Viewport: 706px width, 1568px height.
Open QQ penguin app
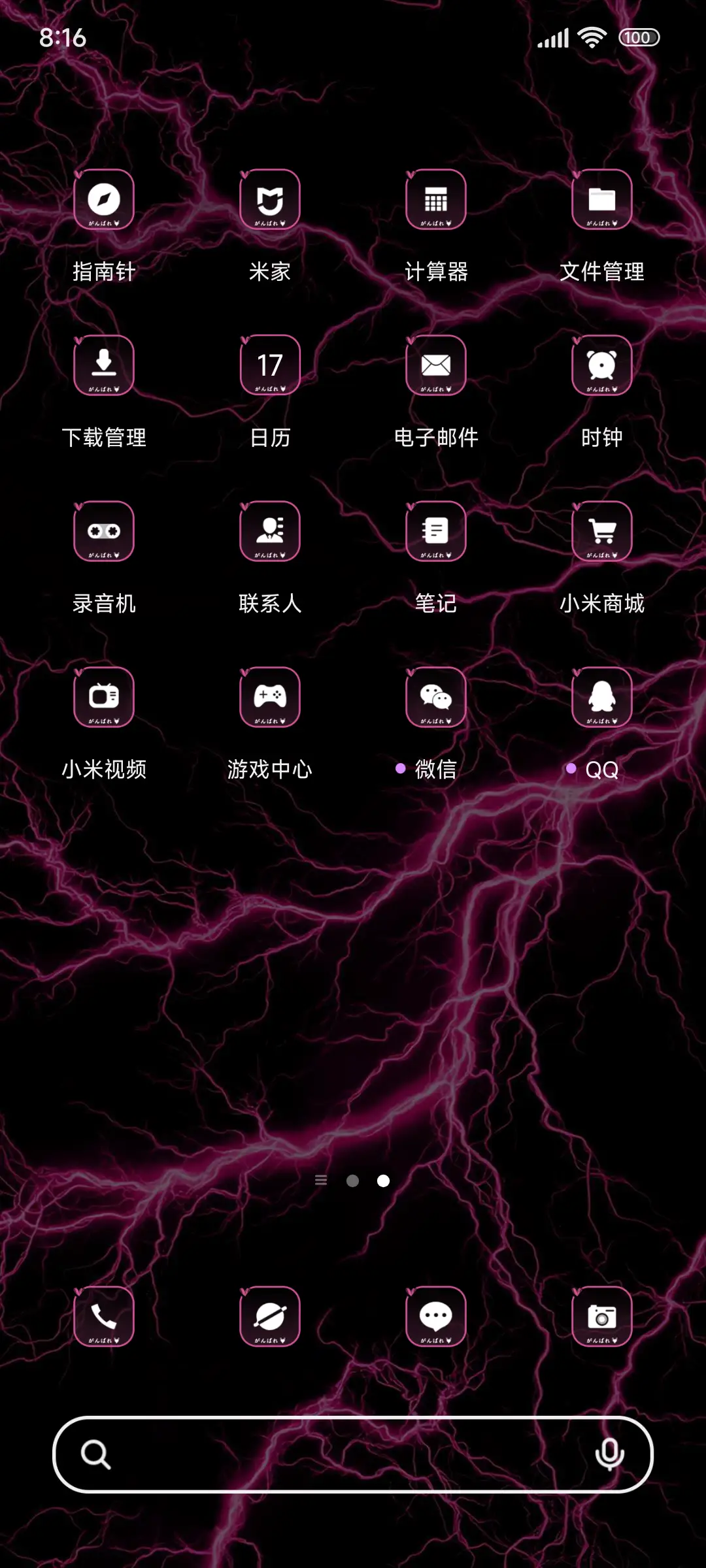click(x=601, y=697)
